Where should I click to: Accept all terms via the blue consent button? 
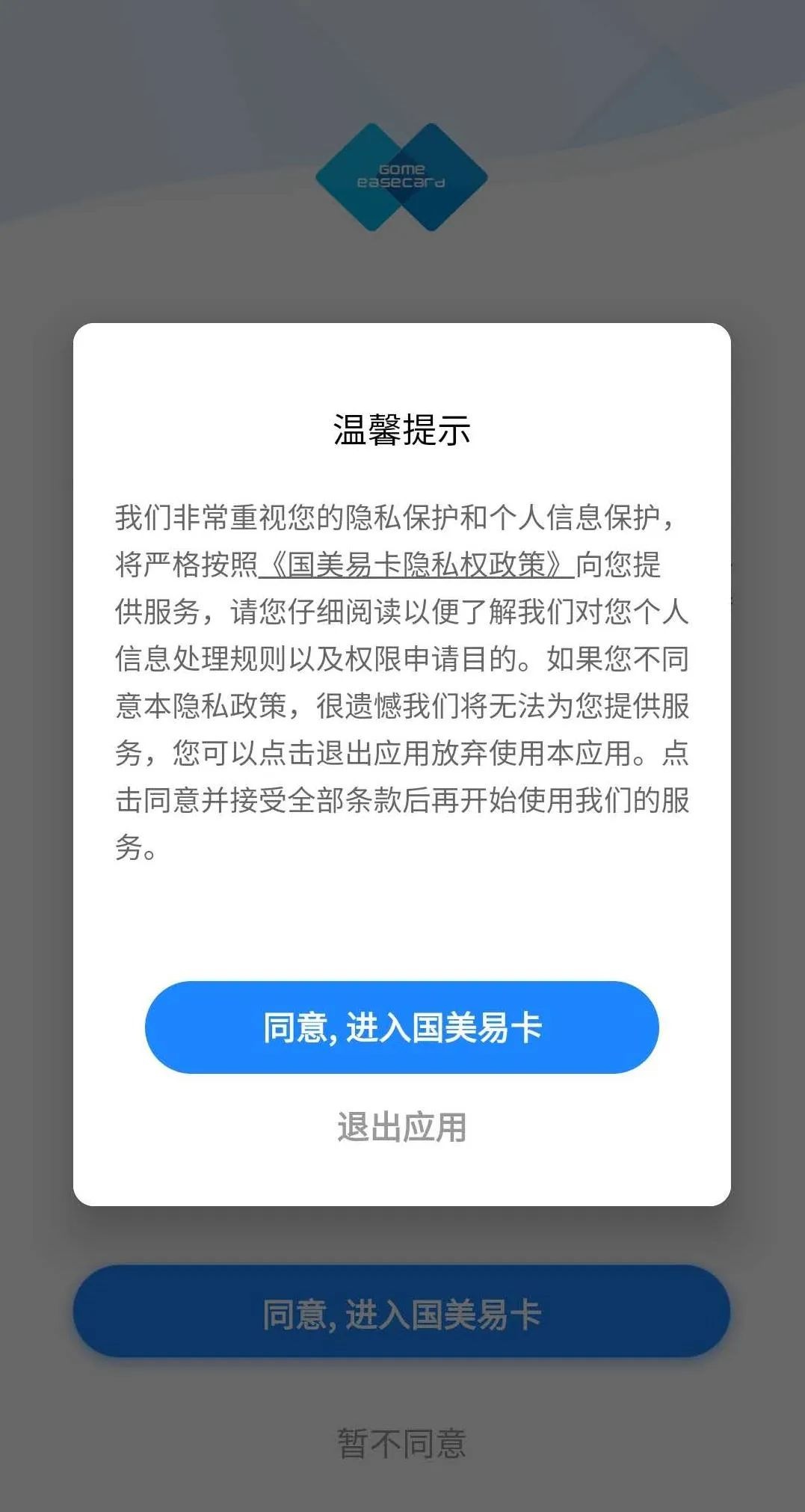pos(402,1028)
